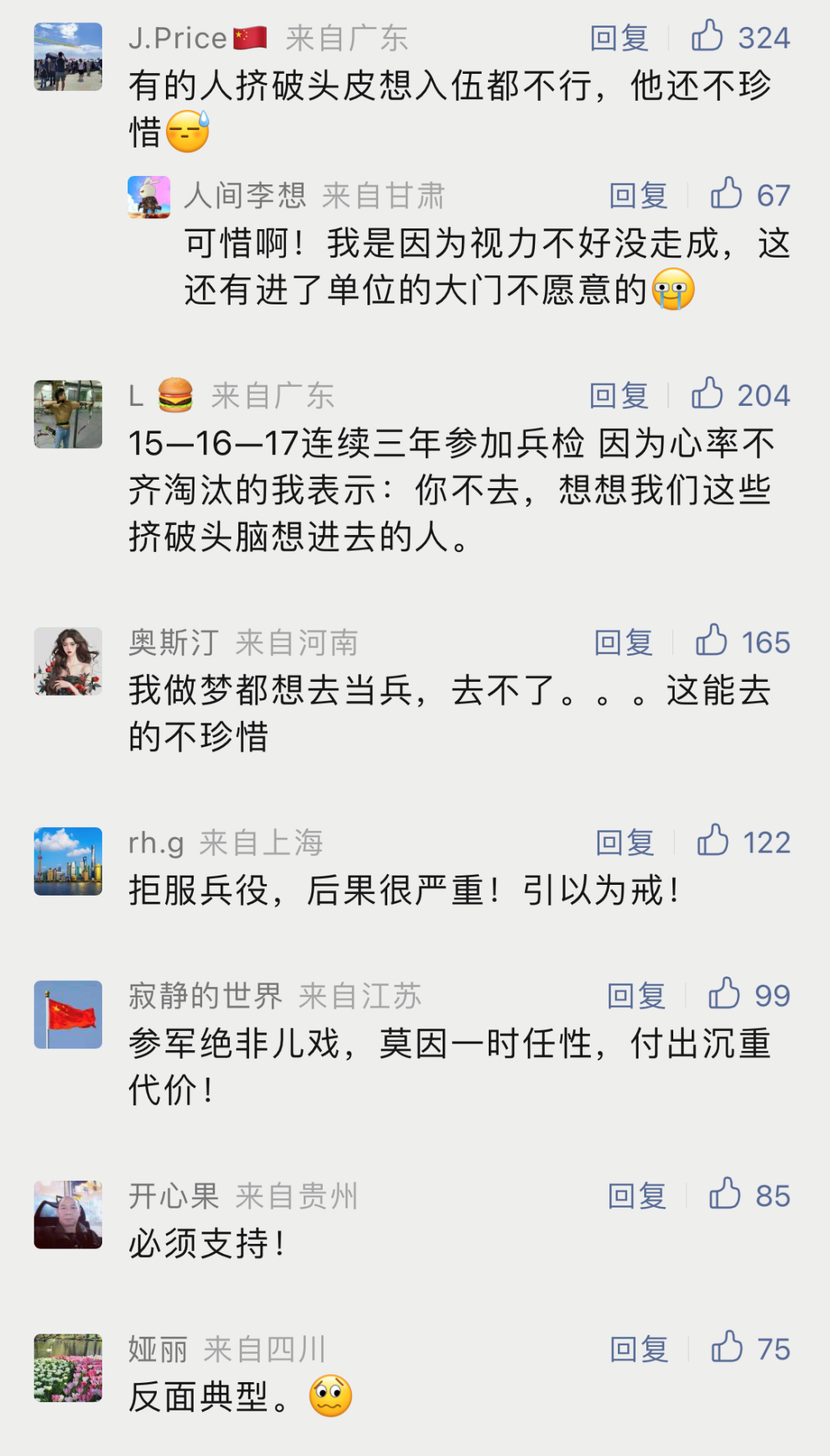Reply to 人间李想's comment
The image size is (830, 1456).
639,195
